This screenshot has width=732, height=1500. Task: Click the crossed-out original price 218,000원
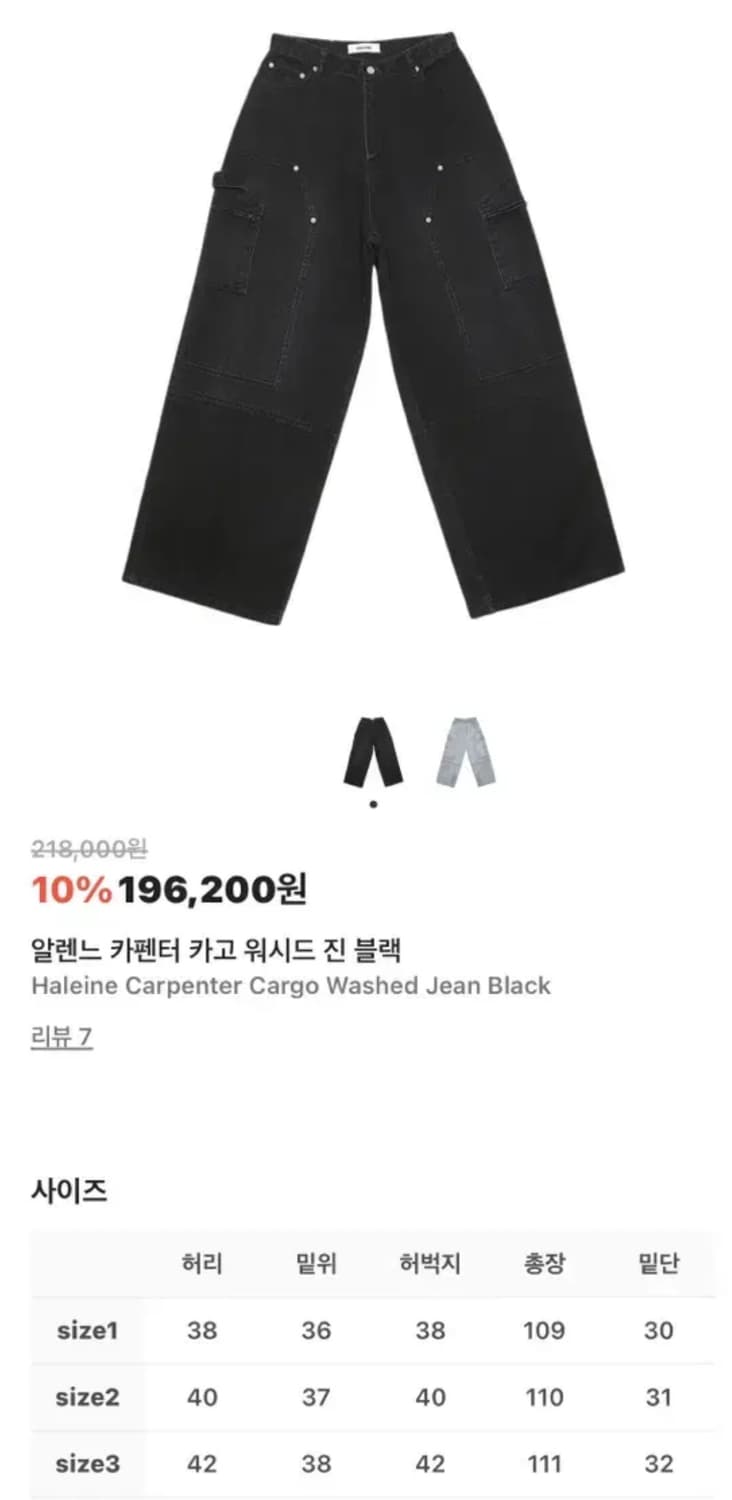[x=89, y=851]
